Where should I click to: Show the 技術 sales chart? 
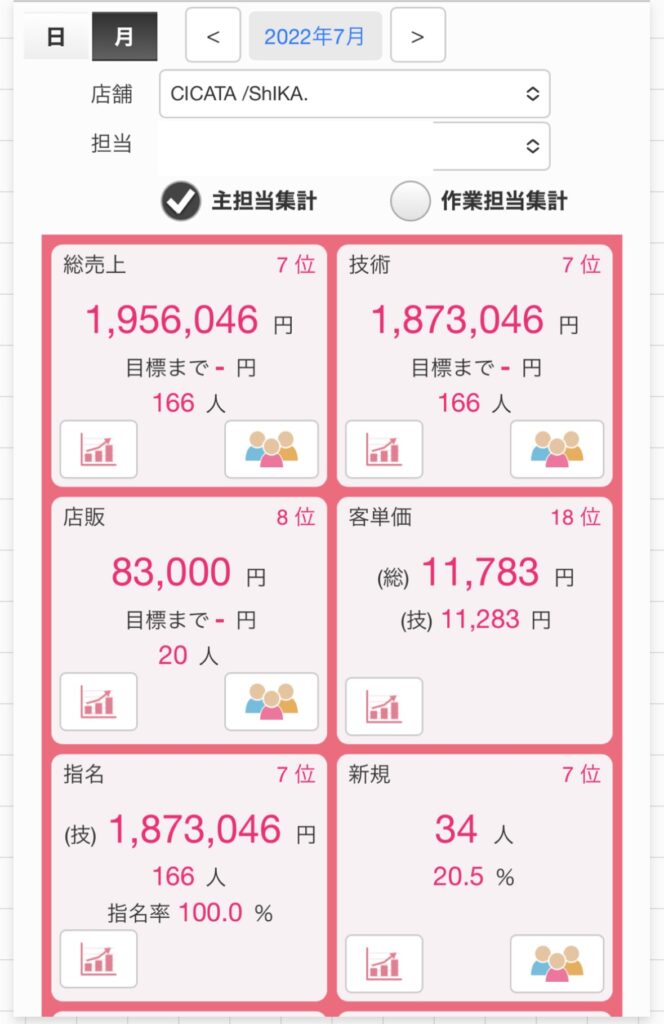(x=384, y=450)
